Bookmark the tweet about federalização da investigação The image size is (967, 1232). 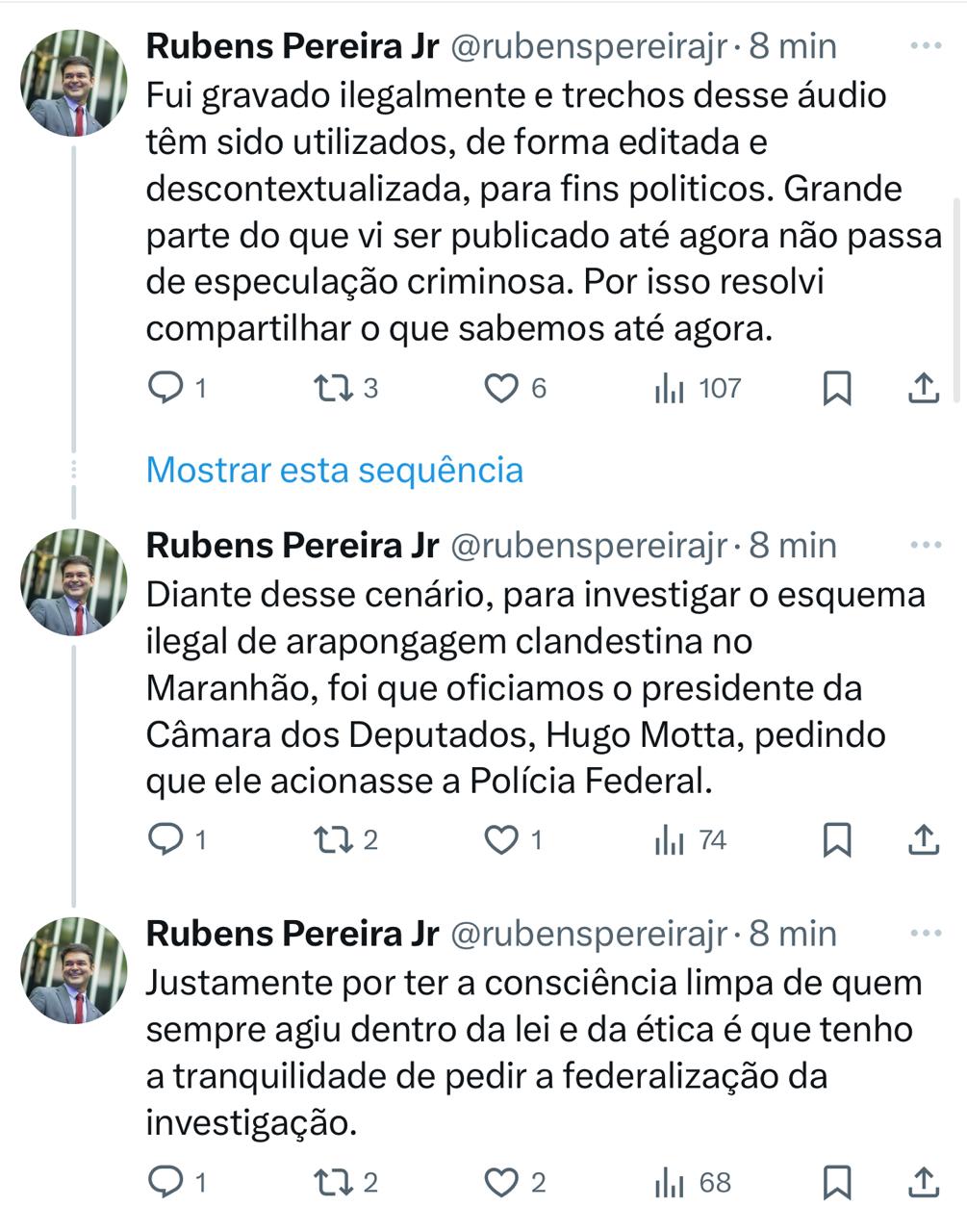837,1183
